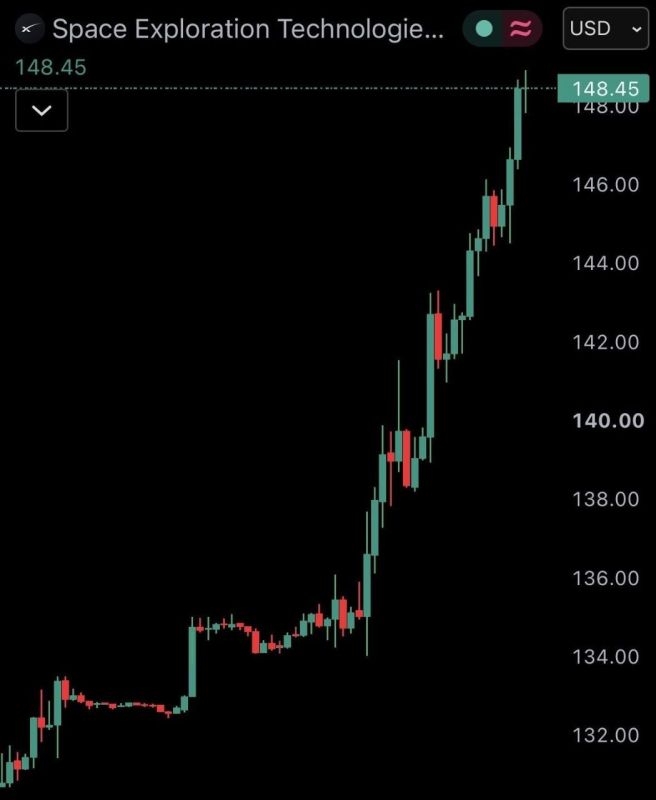The height and width of the screenshot is (800, 656).
Task: Tap the pink approximate data icon
Action: tap(521, 29)
